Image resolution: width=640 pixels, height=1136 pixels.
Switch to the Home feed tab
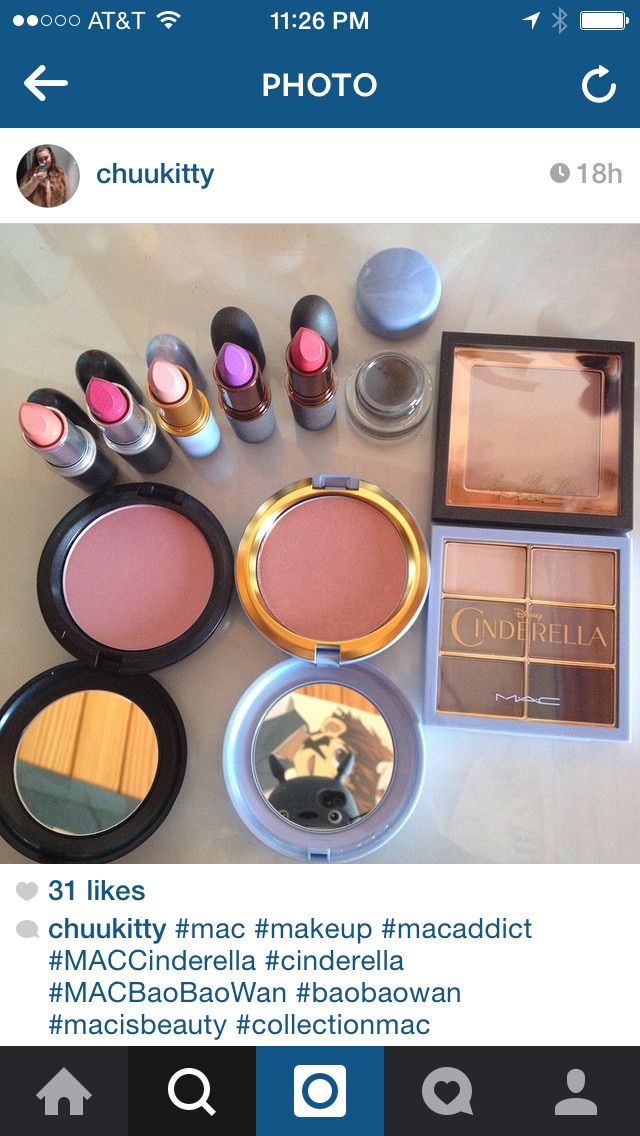click(x=64, y=1091)
